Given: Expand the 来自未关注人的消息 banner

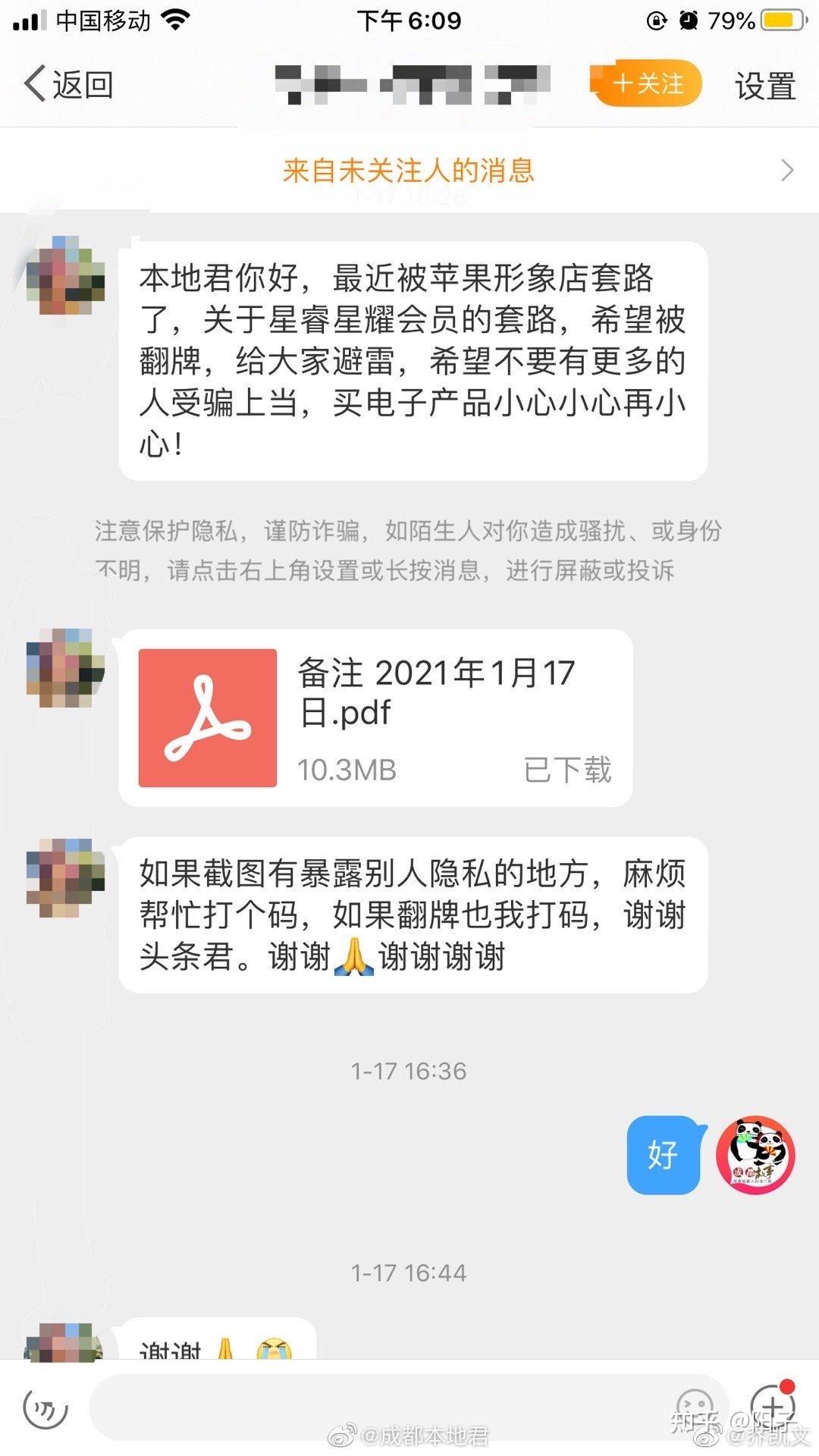Looking at the screenshot, I should point(409,171).
